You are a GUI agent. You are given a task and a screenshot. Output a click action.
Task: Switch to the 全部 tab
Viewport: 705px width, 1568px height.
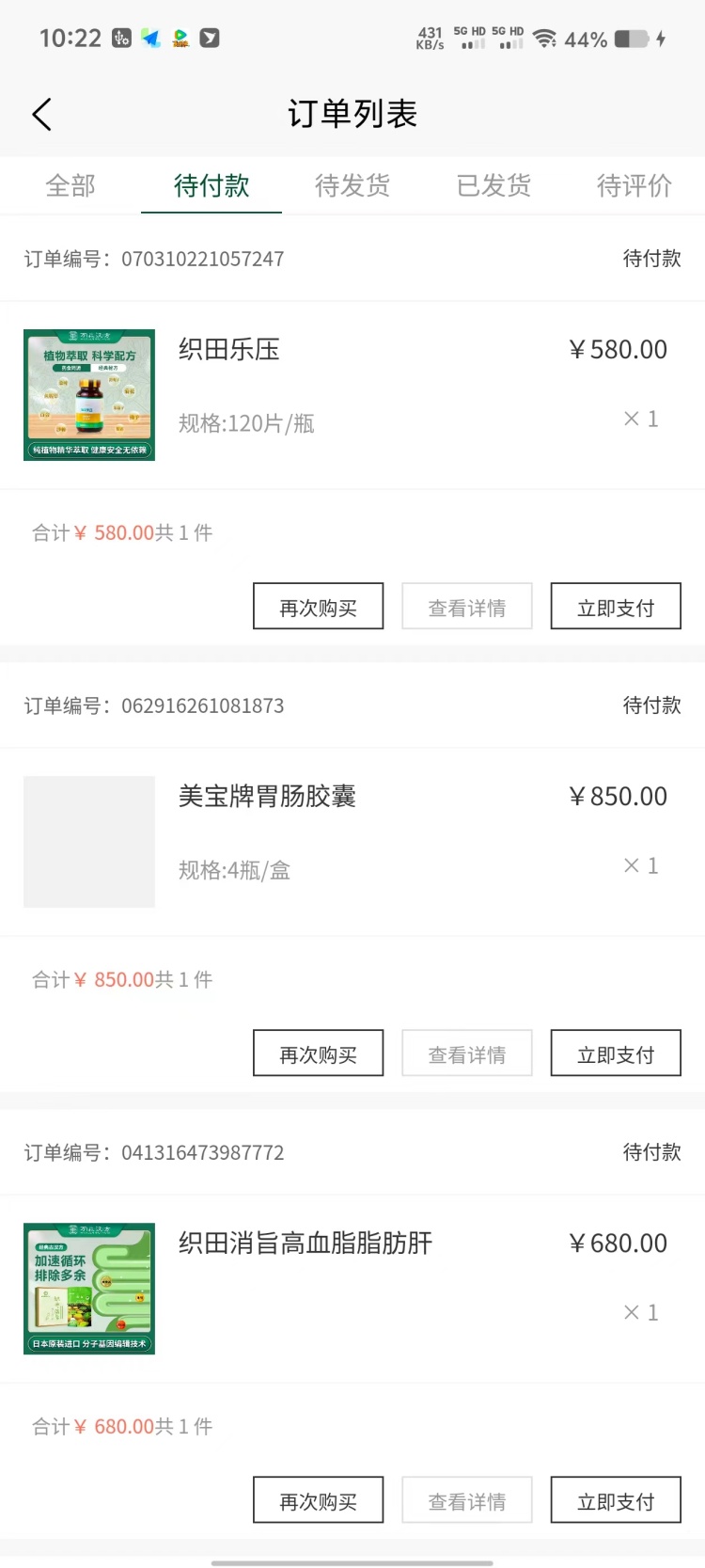point(70,185)
